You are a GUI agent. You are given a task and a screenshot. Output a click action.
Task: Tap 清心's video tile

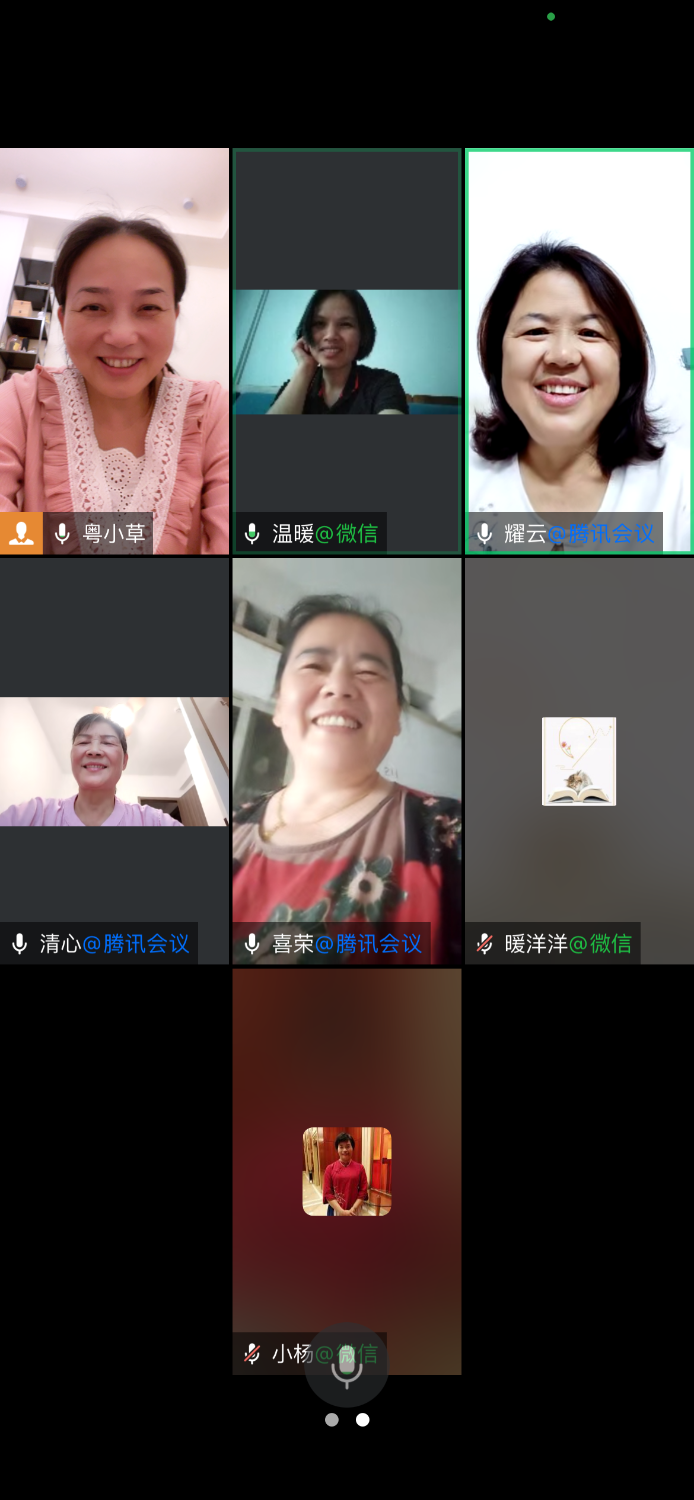coord(114,761)
